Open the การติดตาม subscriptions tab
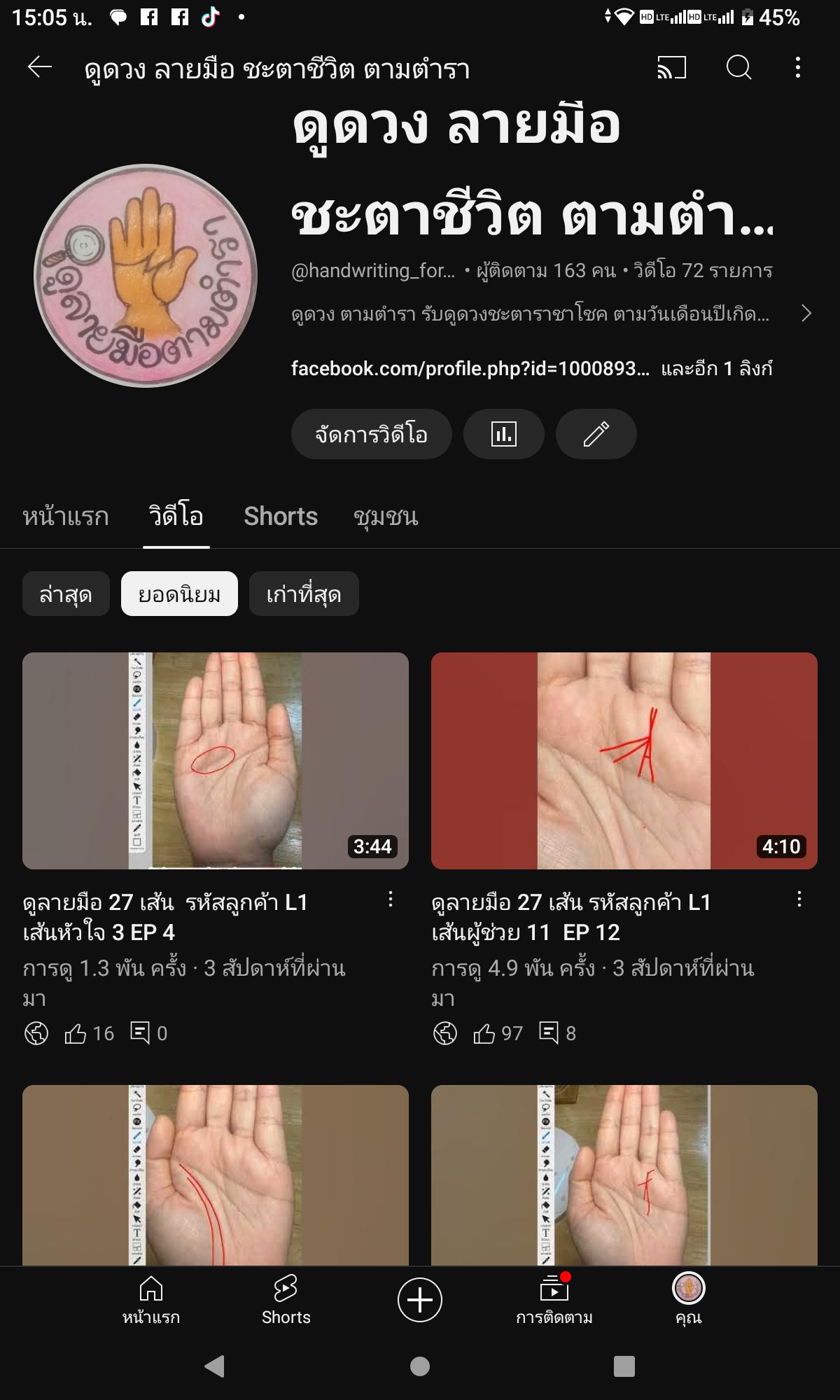The height and width of the screenshot is (1400, 840). (554, 1300)
